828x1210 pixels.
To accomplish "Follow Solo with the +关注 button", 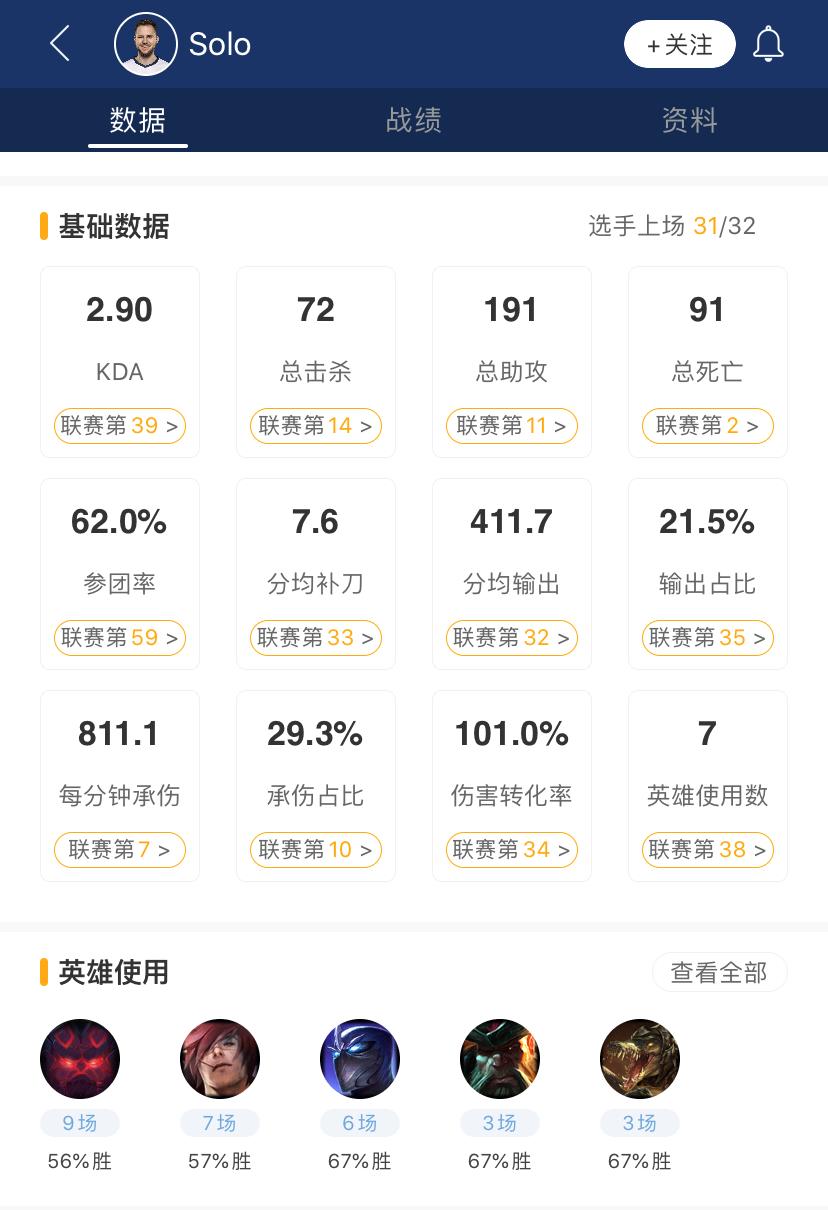I will (x=680, y=45).
